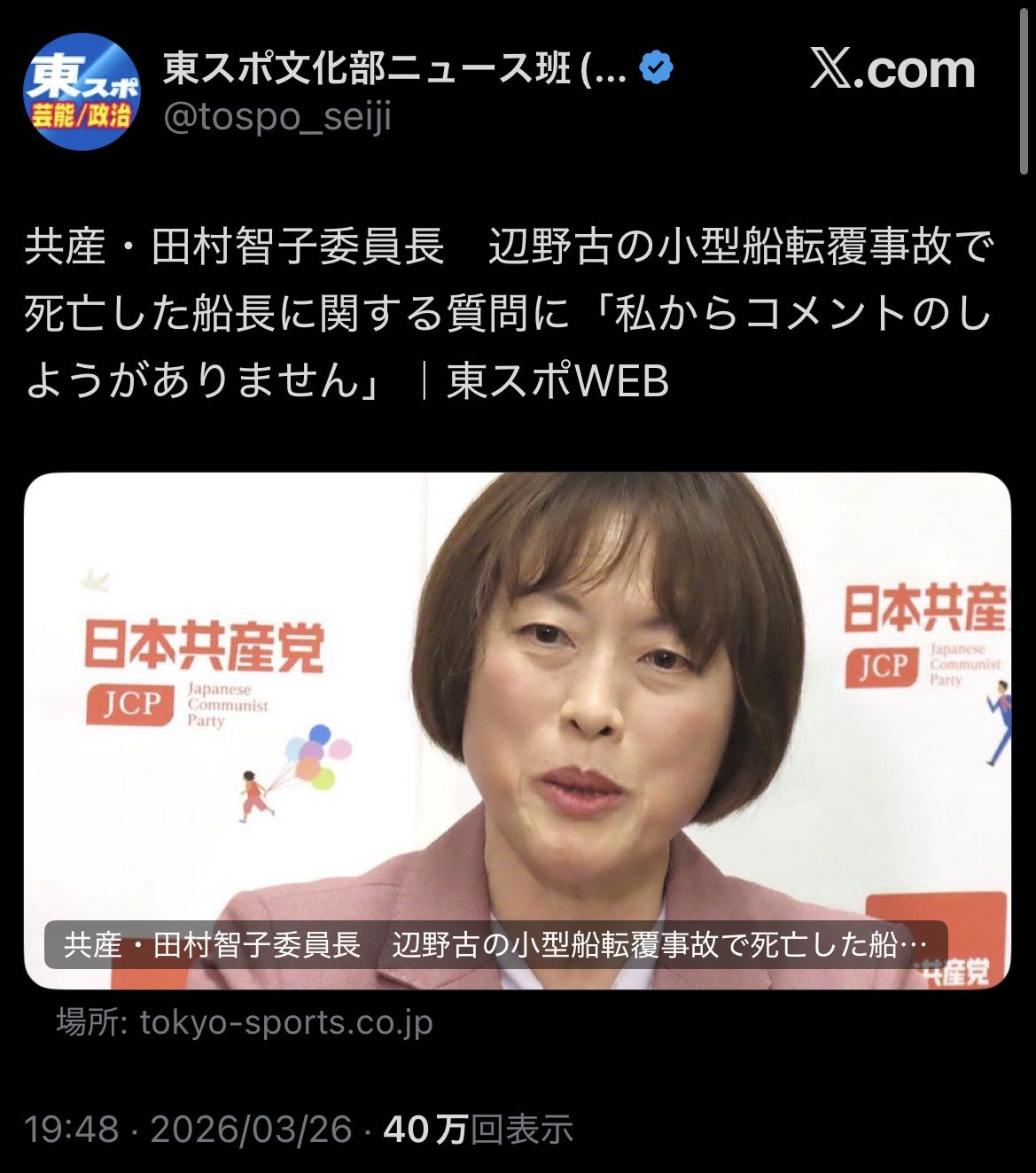Open the @tospo_seiji account name
Screen dimensions: 1036x1173
tap(277, 117)
